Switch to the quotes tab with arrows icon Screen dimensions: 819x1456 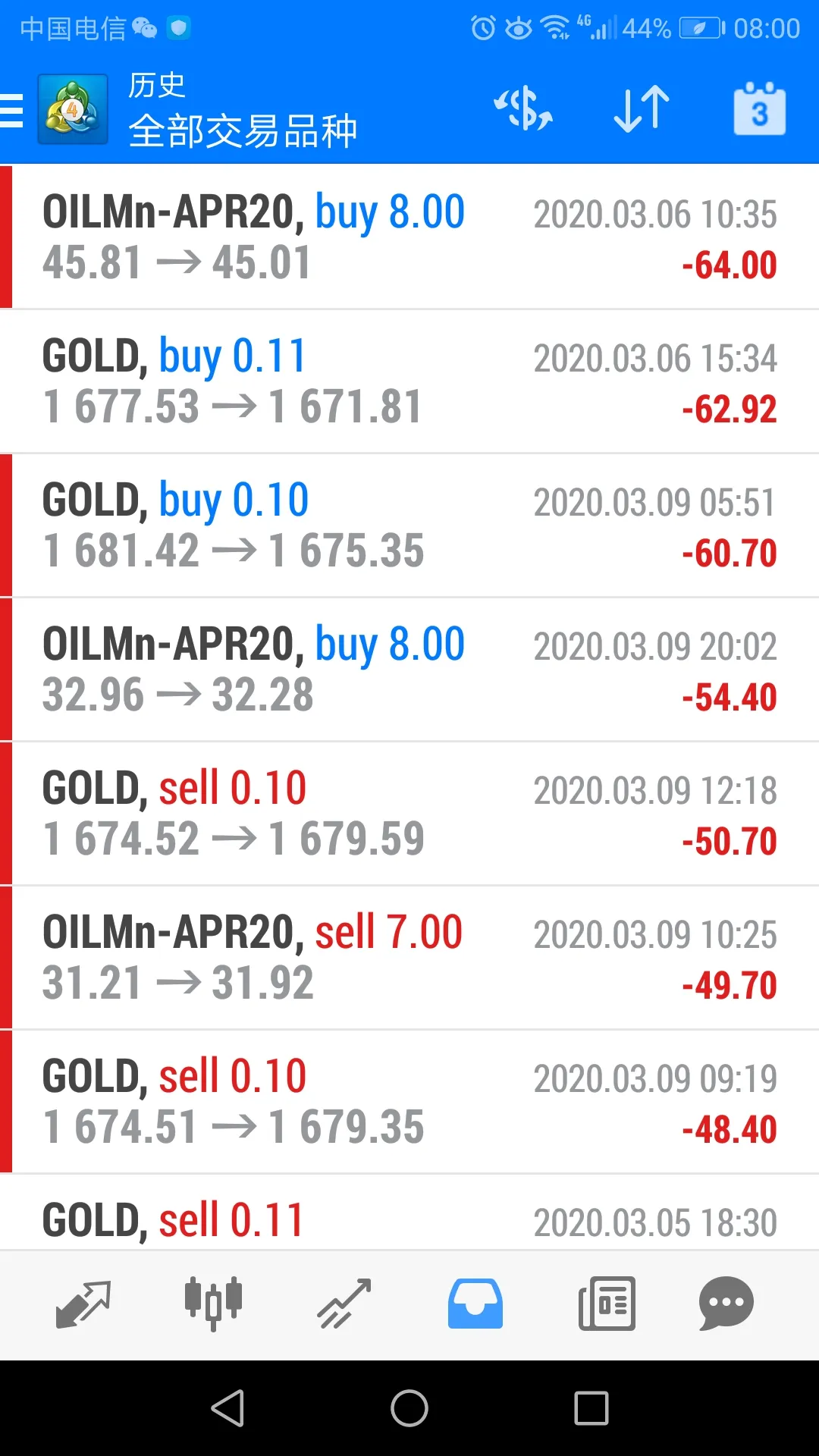pyautogui.click(x=83, y=1304)
